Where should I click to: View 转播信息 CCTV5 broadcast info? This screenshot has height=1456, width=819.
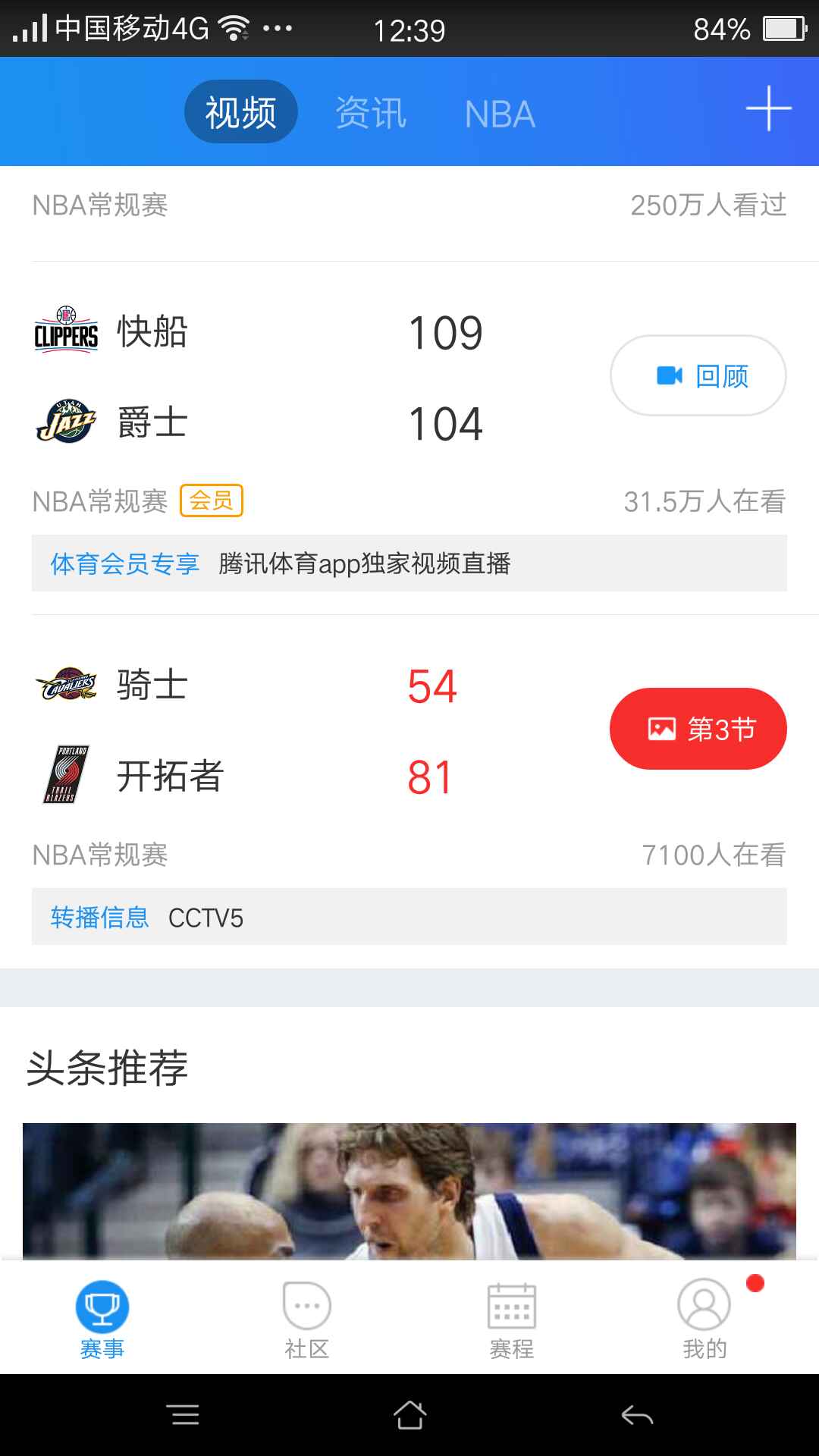click(x=409, y=917)
